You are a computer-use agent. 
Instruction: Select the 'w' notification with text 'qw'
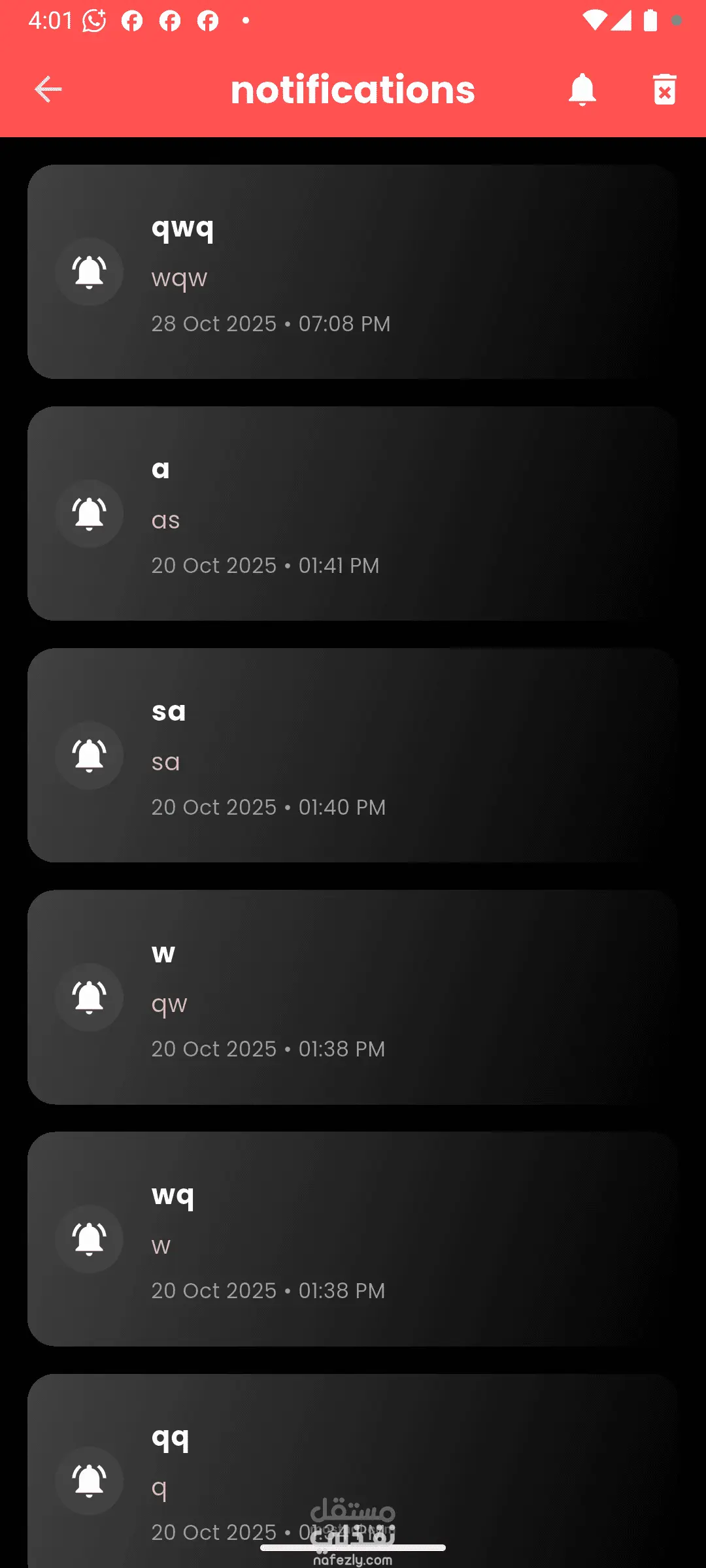(x=353, y=997)
